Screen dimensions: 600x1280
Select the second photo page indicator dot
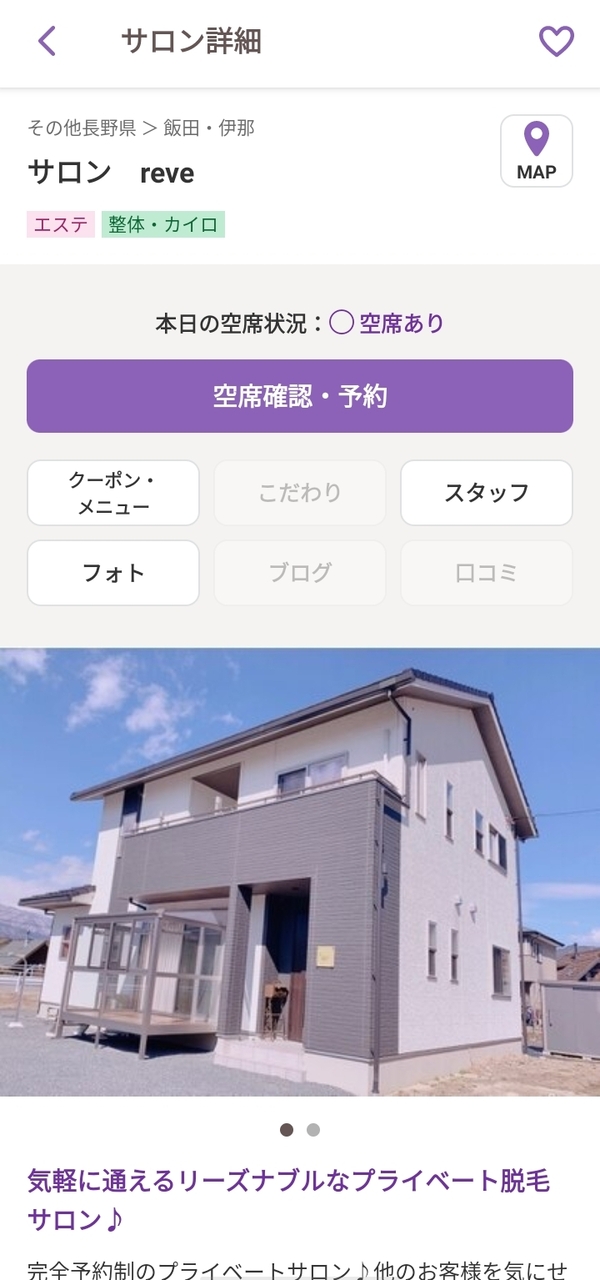[x=313, y=1130]
